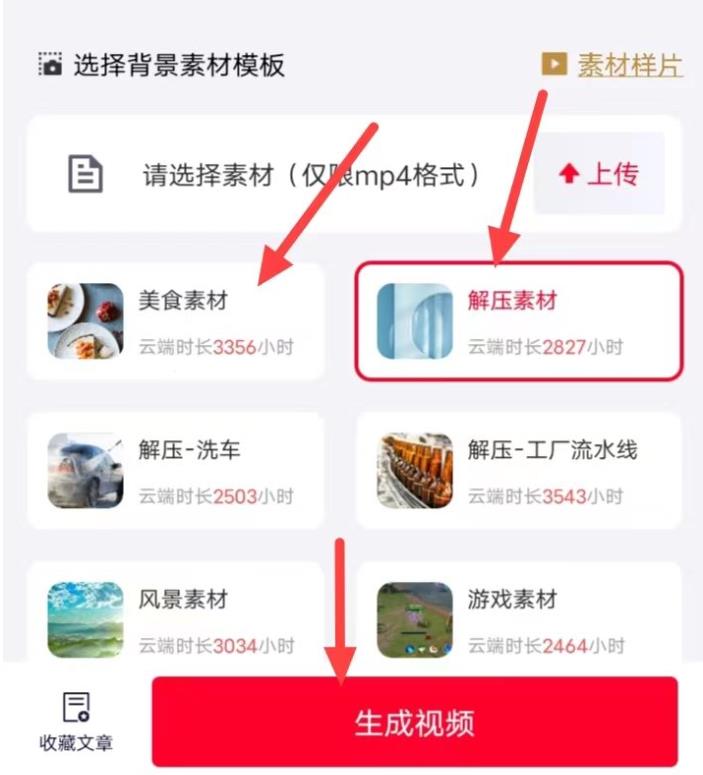Choose the 解压素材 template
The height and width of the screenshot is (775, 703).
(519, 321)
